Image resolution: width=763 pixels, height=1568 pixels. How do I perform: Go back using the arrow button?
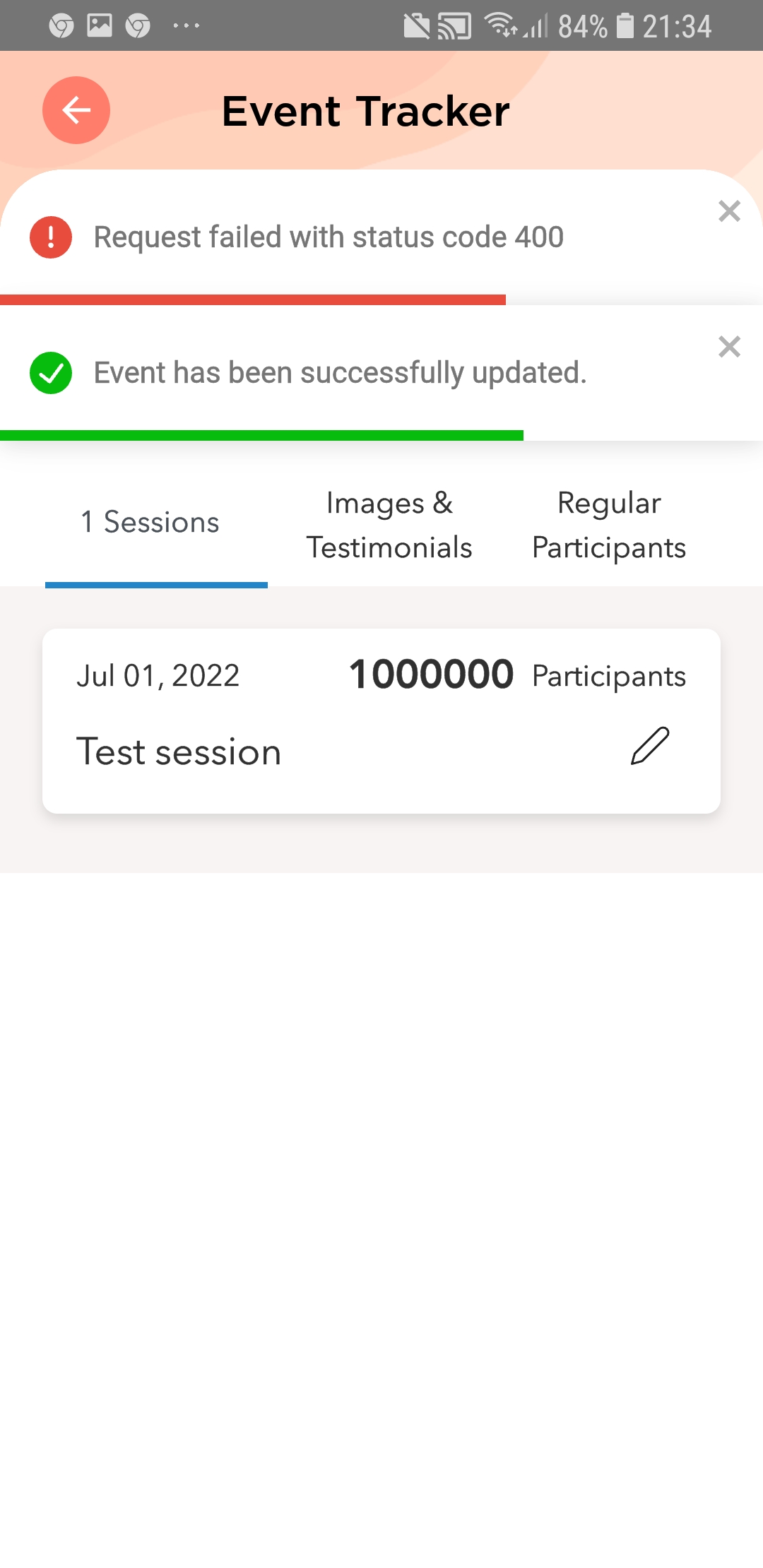click(x=76, y=110)
